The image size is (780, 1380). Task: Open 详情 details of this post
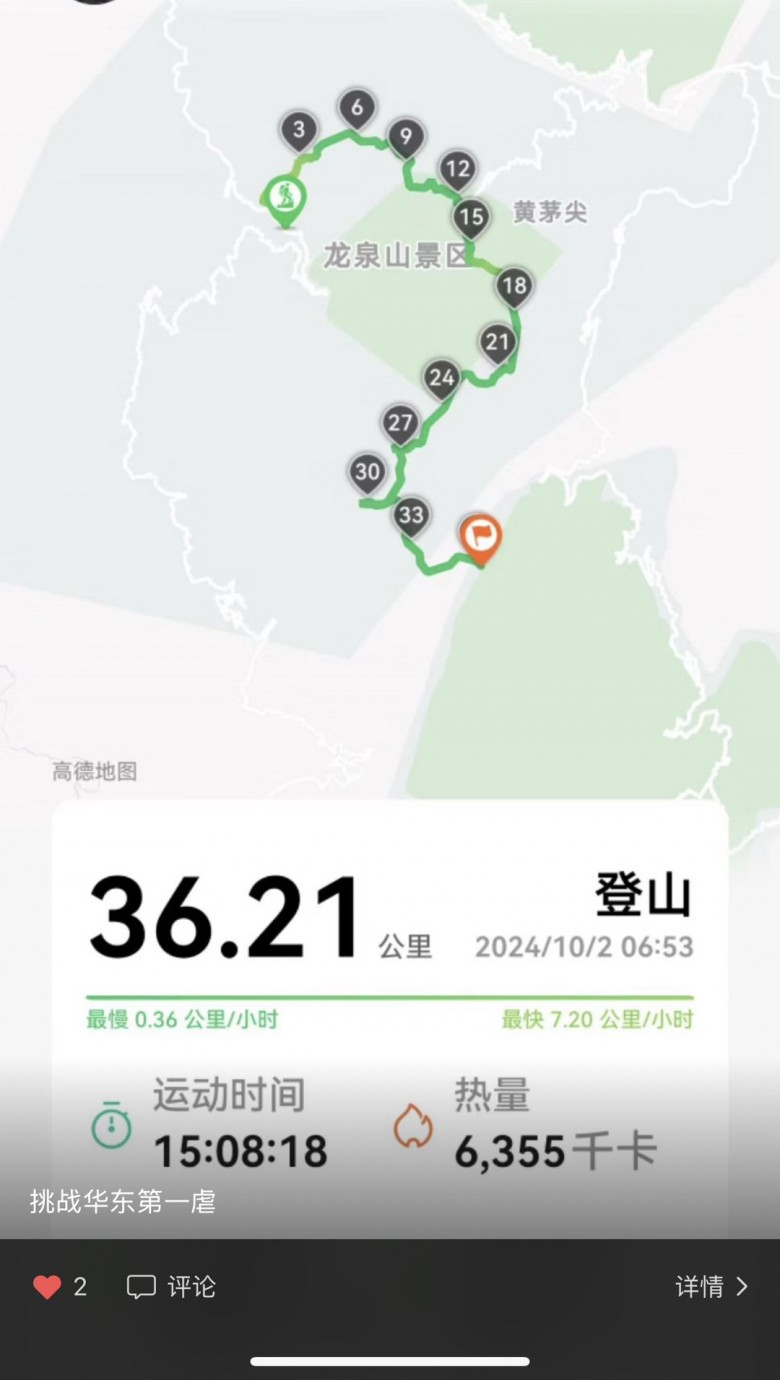[x=711, y=1287]
